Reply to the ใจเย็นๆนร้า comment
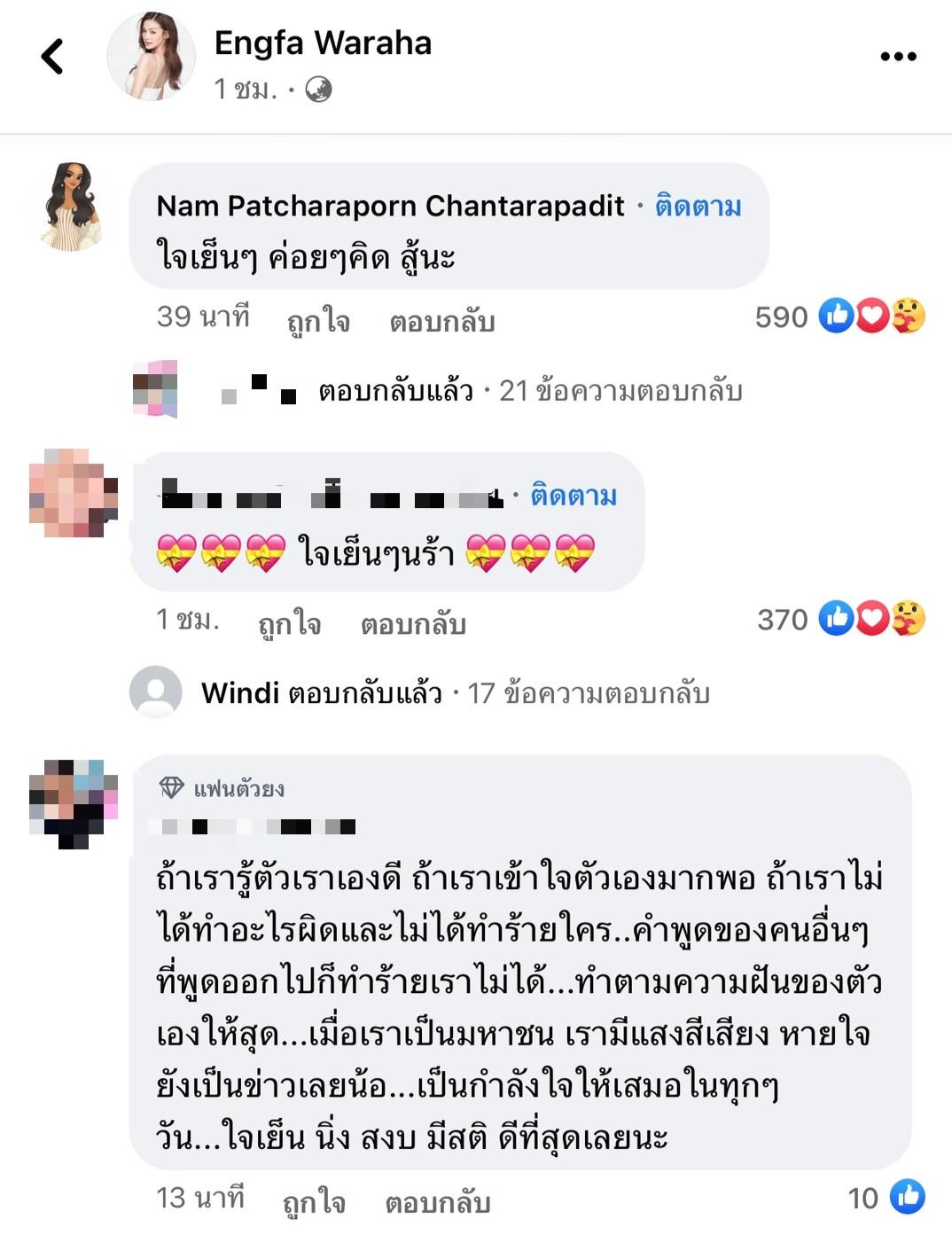The image size is (952, 1235). pos(413,623)
